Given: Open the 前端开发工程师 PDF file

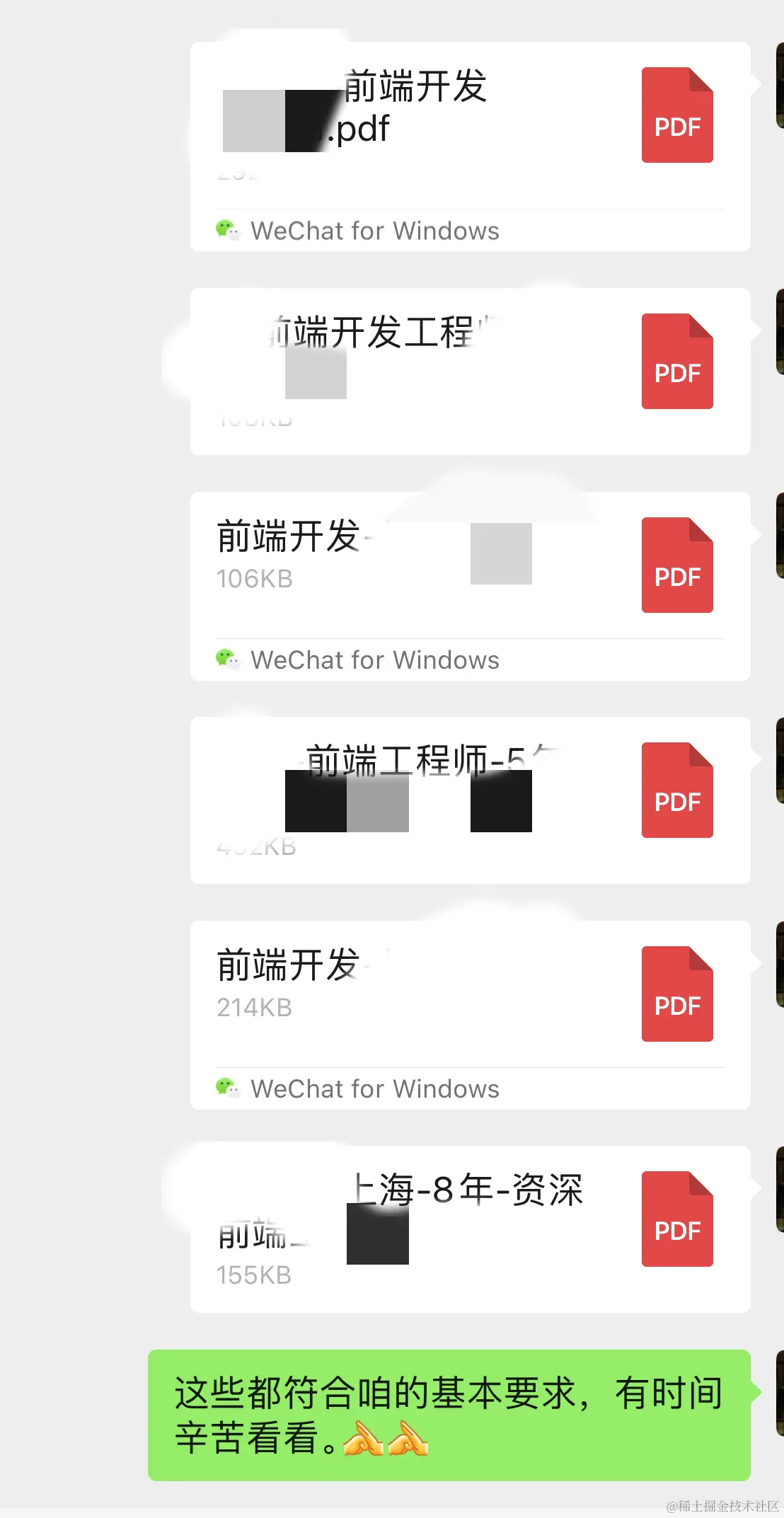Looking at the screenshot, I should [470, 371].
